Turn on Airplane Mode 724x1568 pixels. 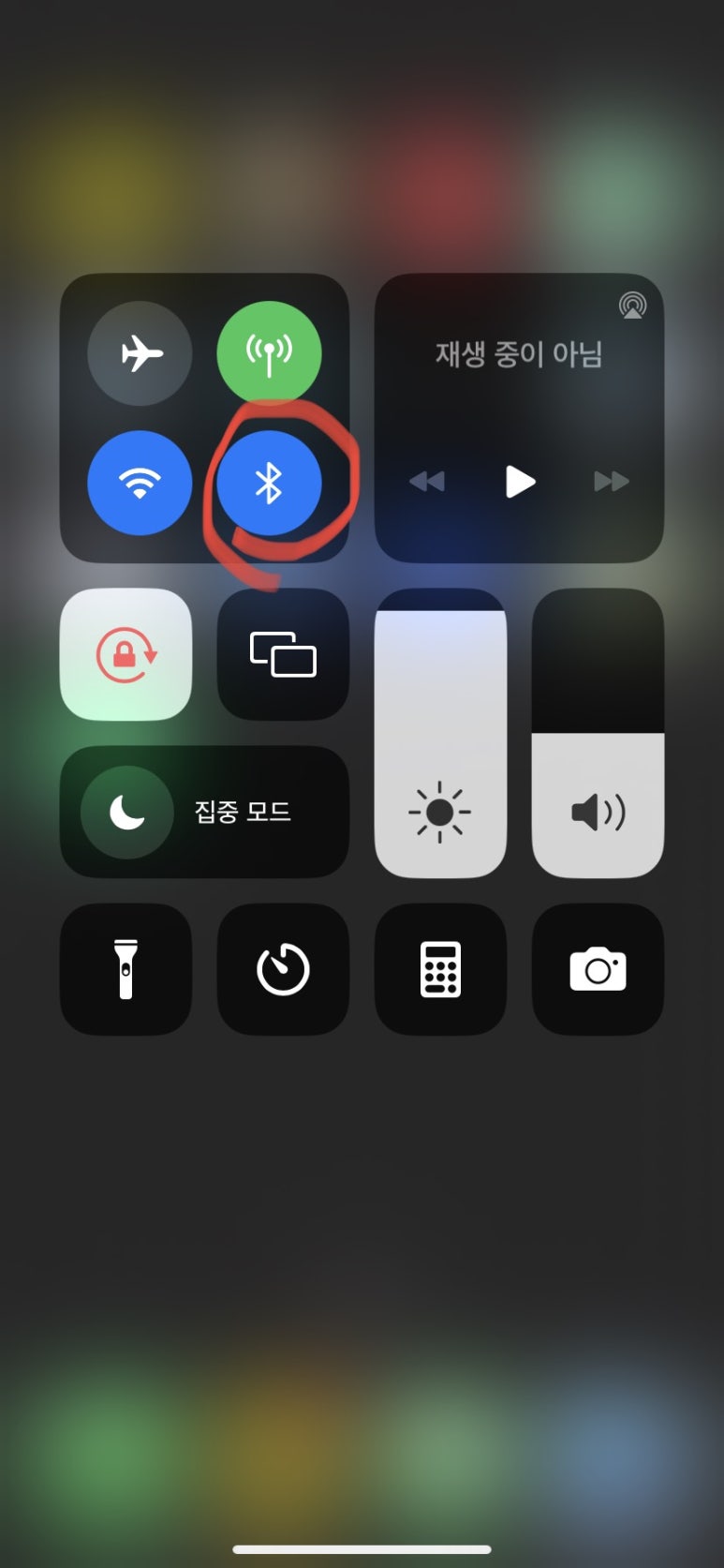pyautogui.click(x=140, y=353)
